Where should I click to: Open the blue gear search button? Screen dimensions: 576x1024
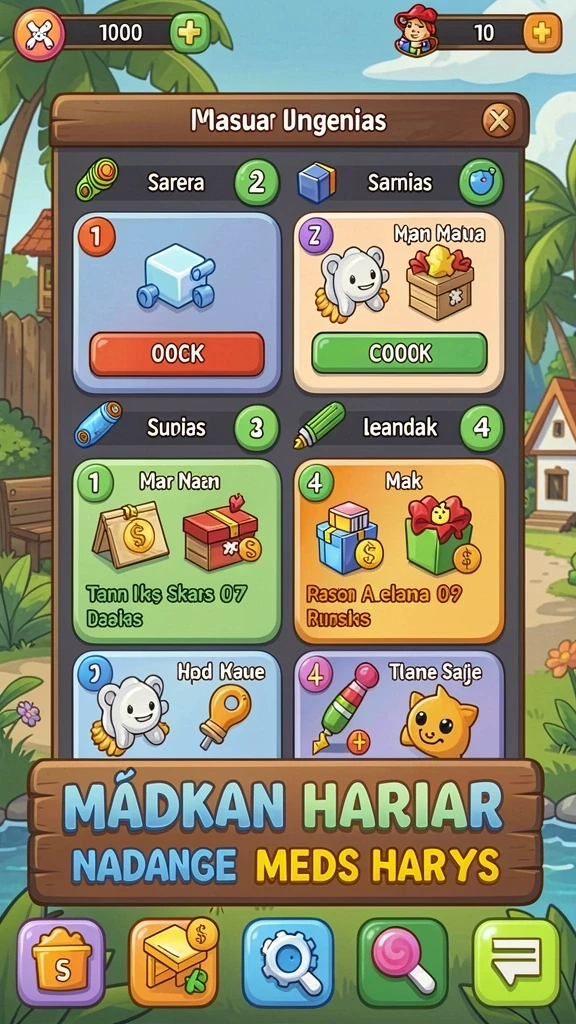[x=288, y=963]
